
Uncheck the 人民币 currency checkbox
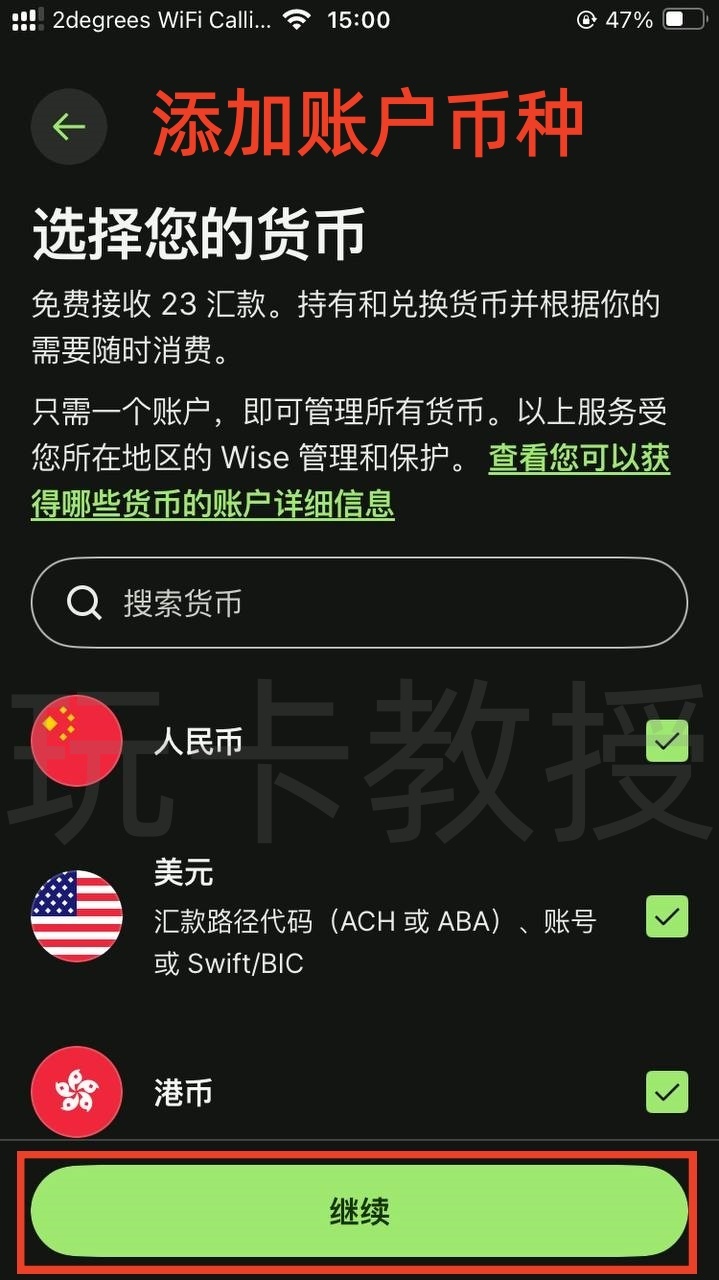pyautogui.click(x=666, y=741)
